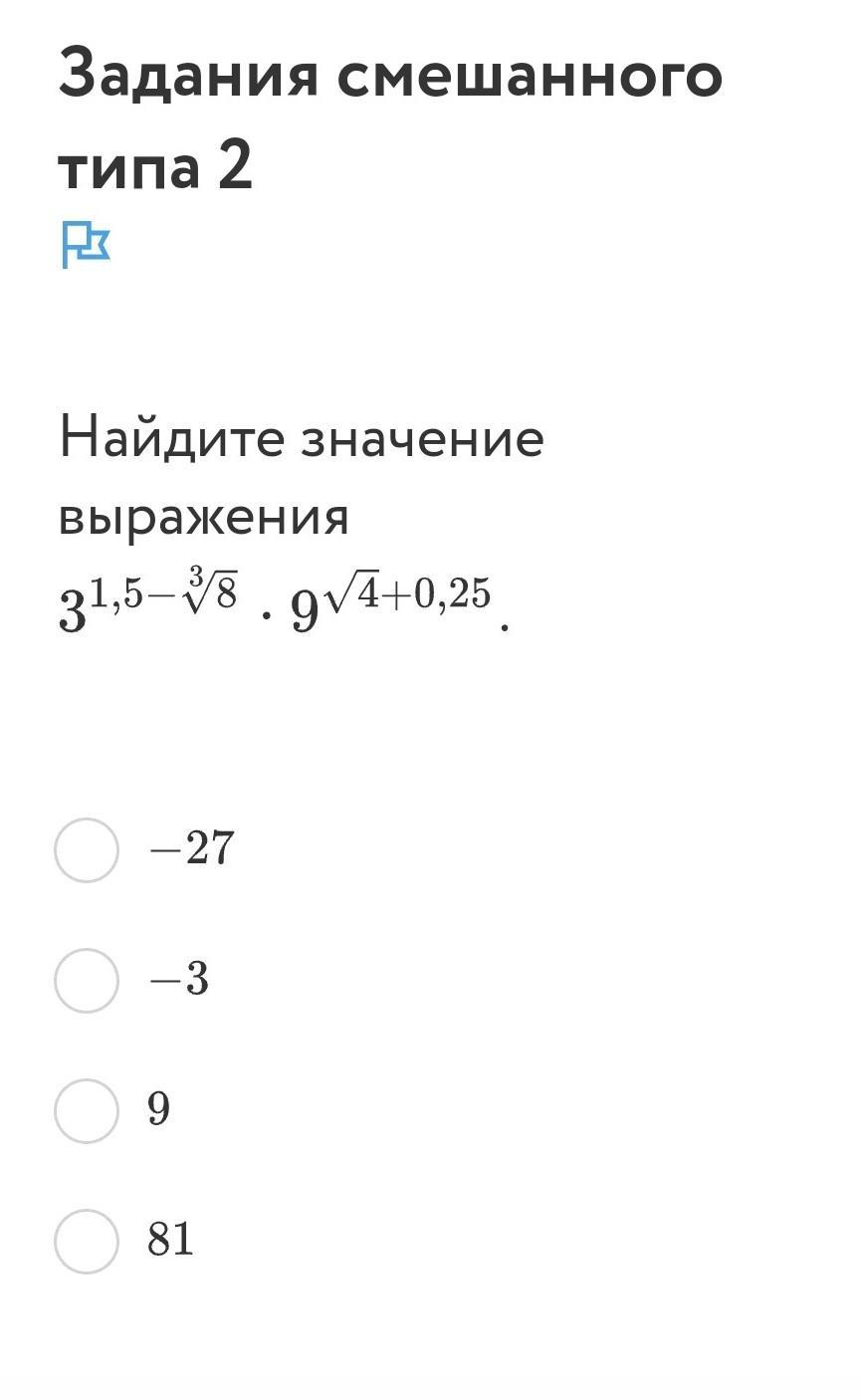Select the answer −27
Image resolution: width=860 pixels, height=1400 pixels.
[87, 850]
